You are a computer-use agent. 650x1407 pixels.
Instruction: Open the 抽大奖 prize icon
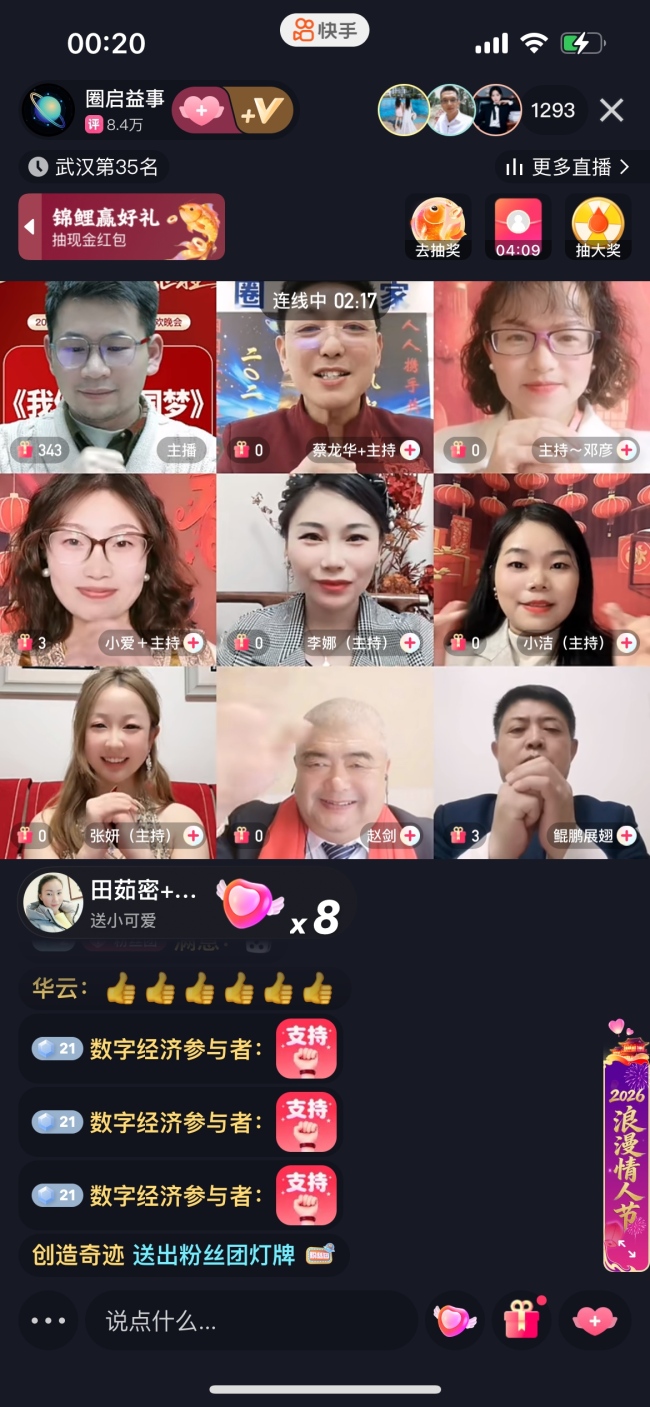(598, 227)
